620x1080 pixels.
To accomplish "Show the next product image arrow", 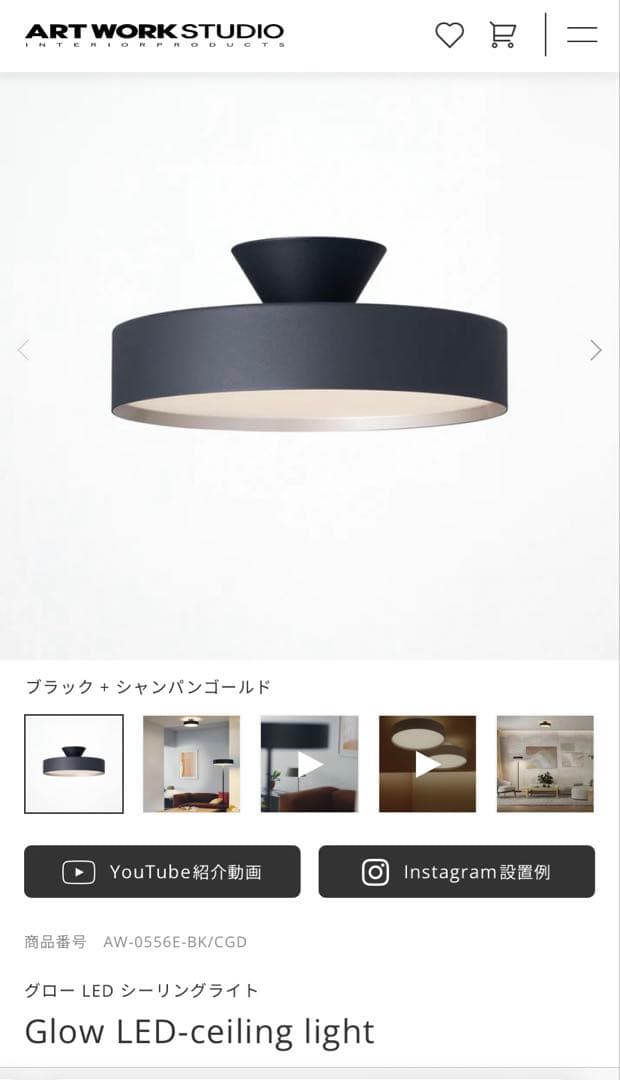I will tap(596, 350).
